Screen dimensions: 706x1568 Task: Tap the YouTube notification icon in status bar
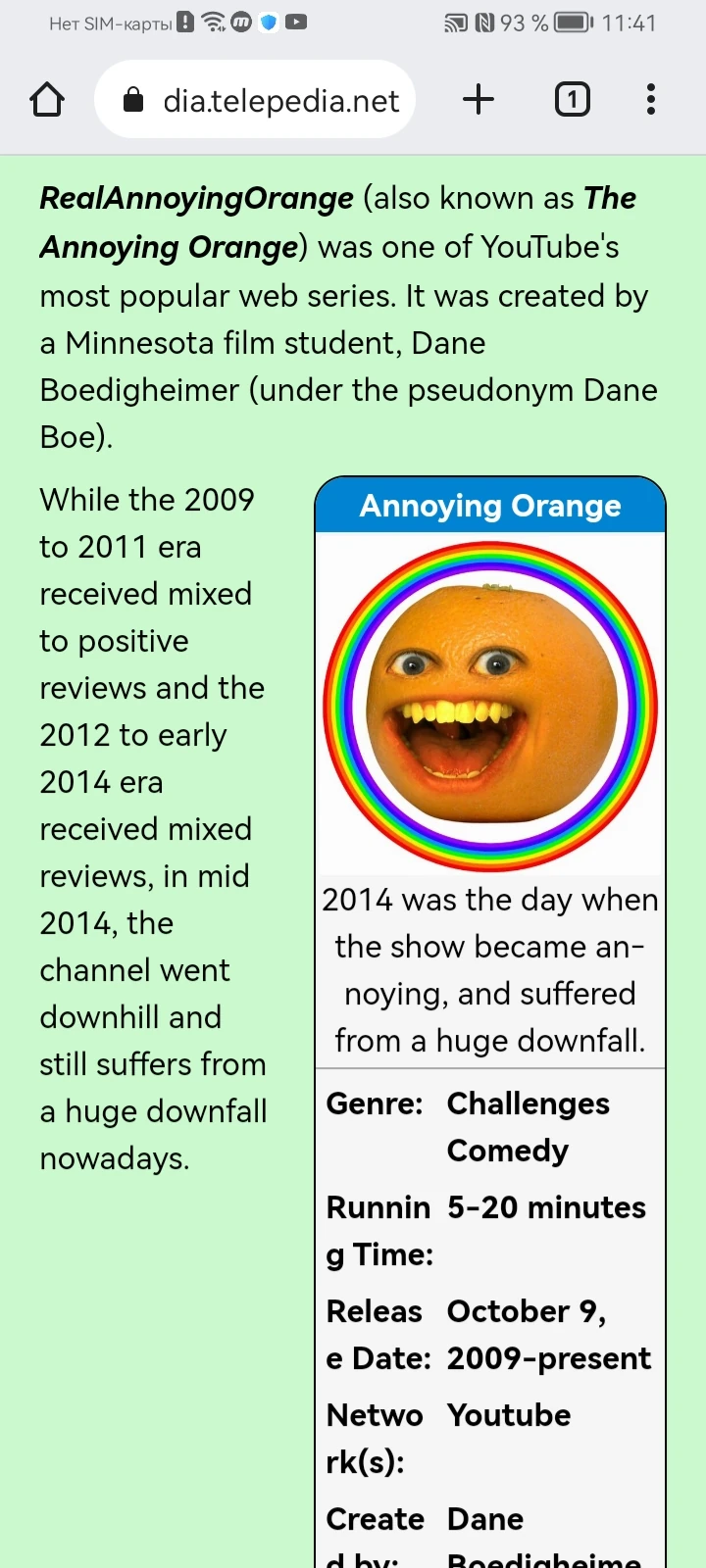click(296, 22)
